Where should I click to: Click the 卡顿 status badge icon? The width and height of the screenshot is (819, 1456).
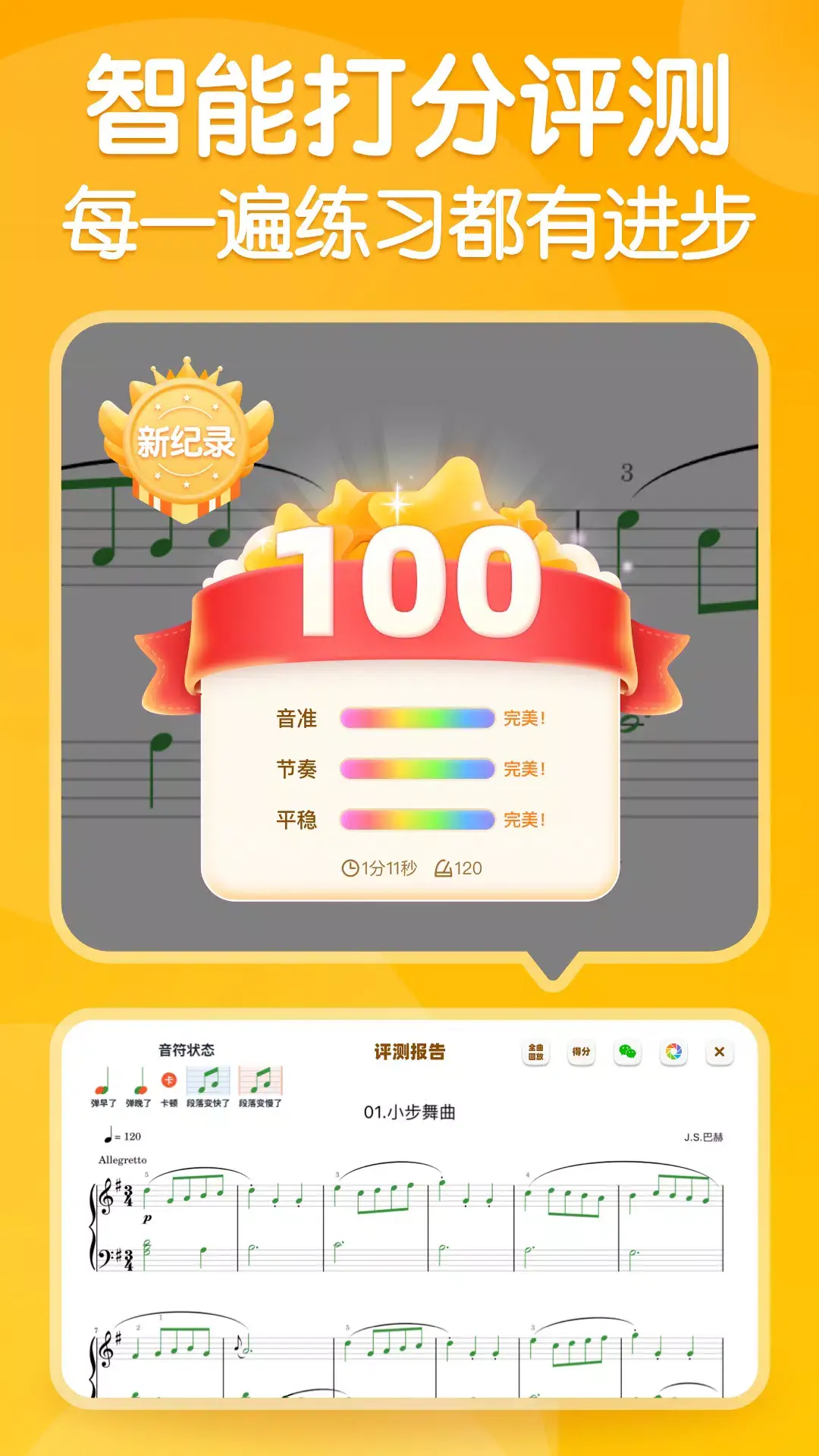pos(171,1078)
